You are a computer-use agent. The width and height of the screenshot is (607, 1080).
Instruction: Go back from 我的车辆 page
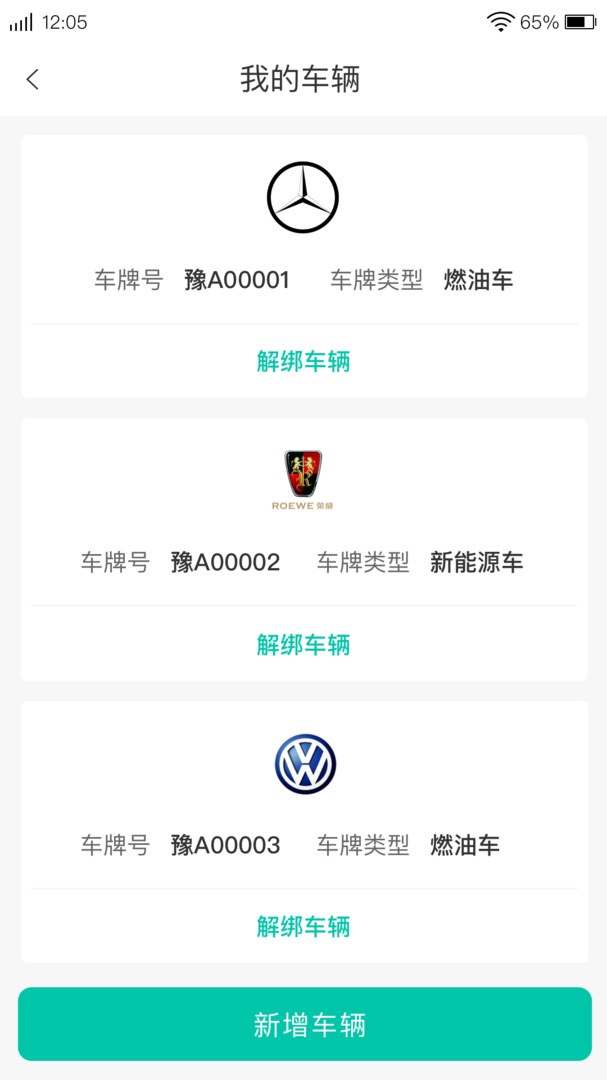(x=33, y=79)
